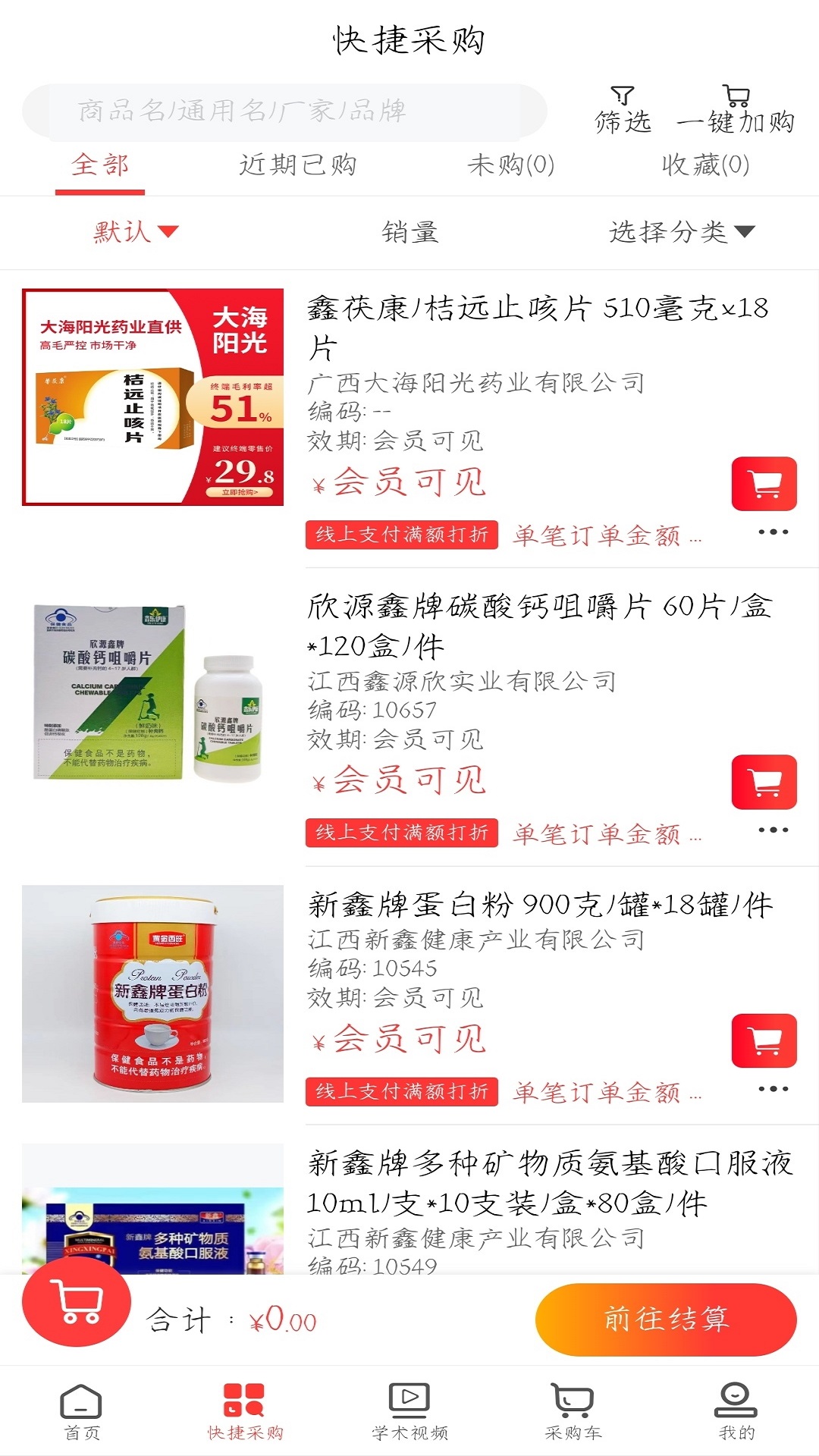Open the 首页 home icon
This screenshot has height=1456, width=819.
pos(81,1412)
